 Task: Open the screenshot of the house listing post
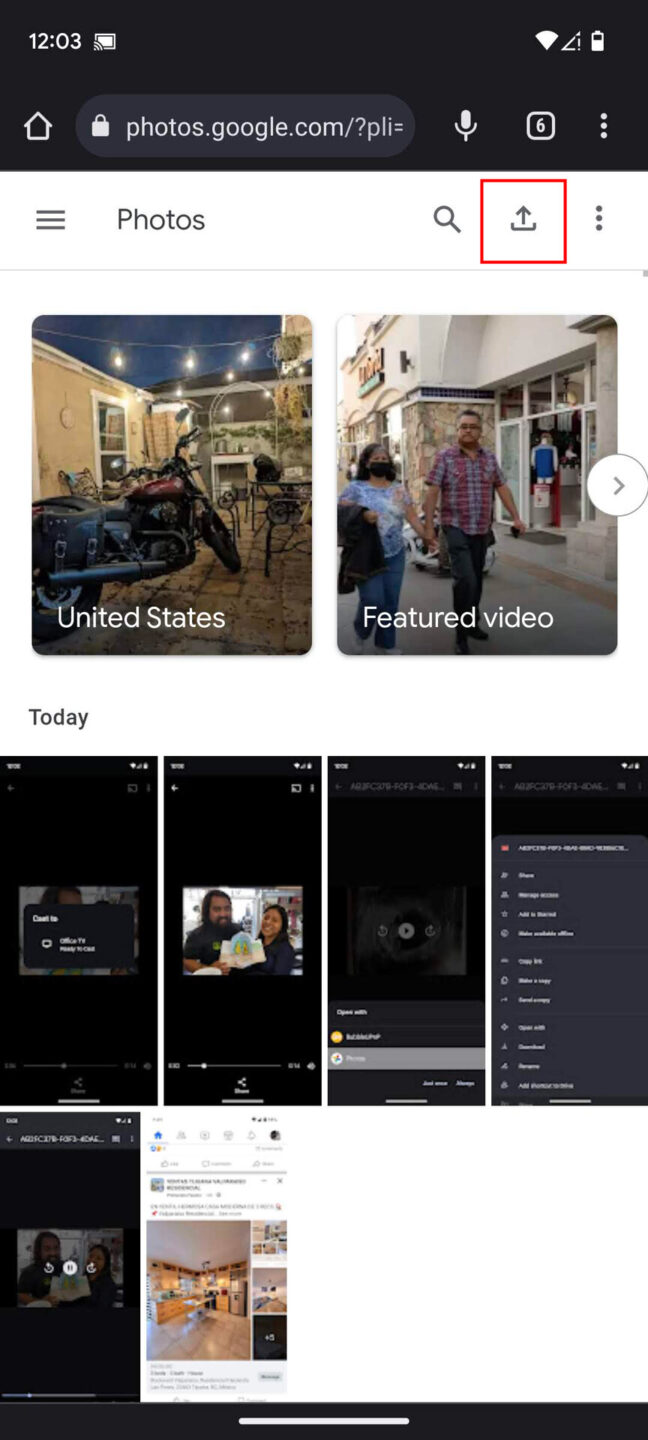[x=216, y=1255]
